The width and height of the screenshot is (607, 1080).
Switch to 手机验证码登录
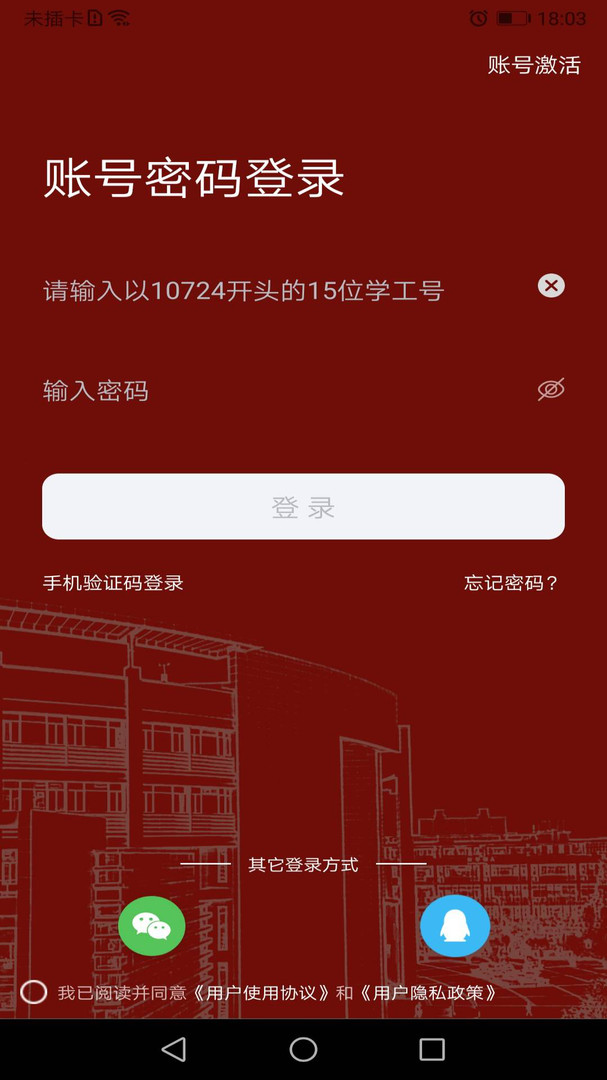coord(113,583)
